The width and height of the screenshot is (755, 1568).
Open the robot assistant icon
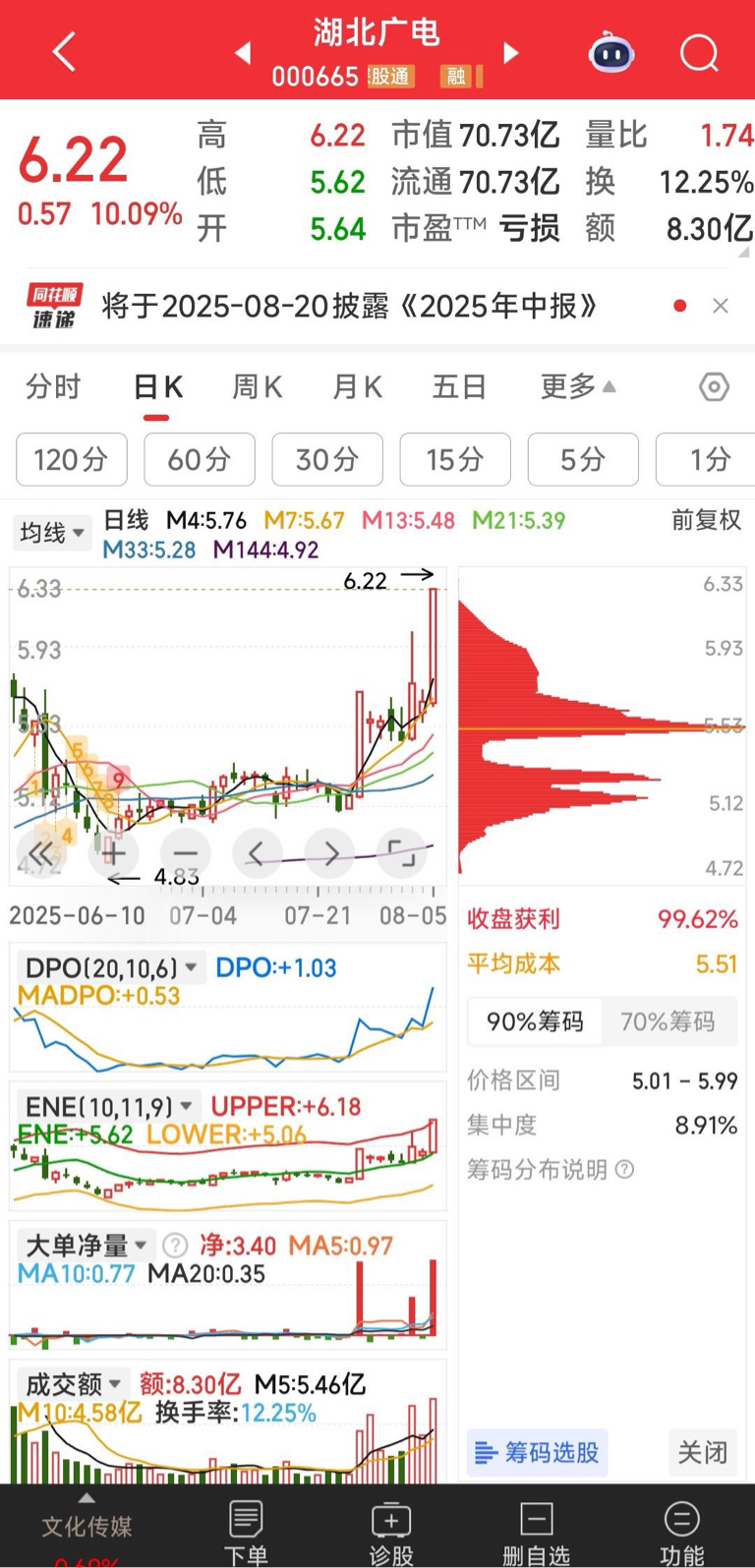tap(610, 52)
